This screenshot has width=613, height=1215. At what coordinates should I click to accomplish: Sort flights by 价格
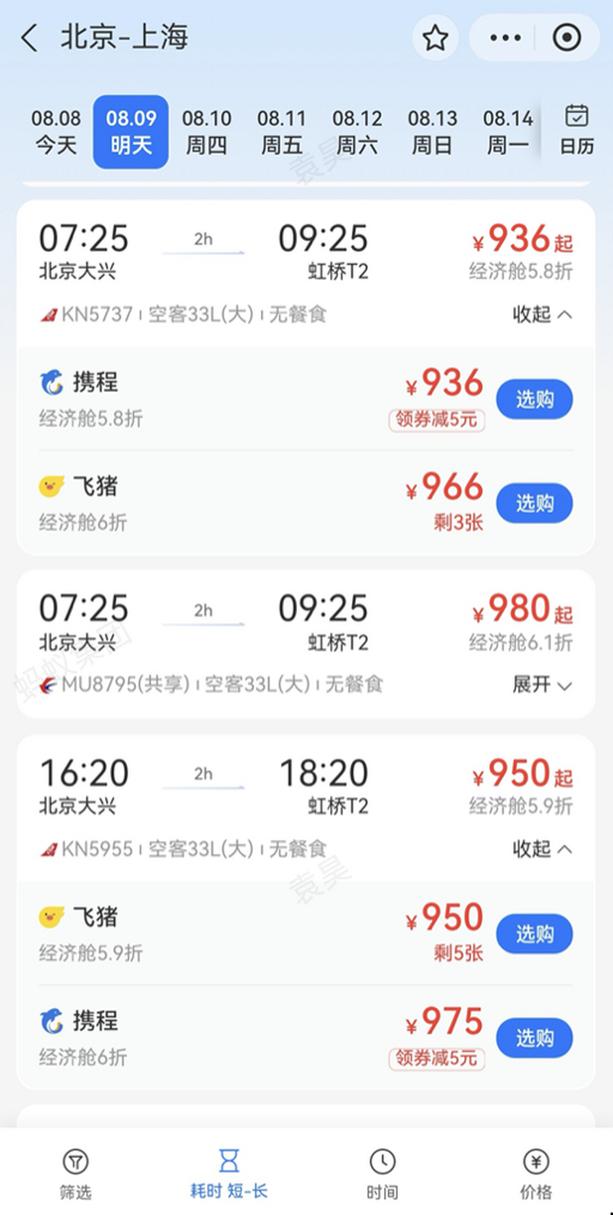(536, 1173)
